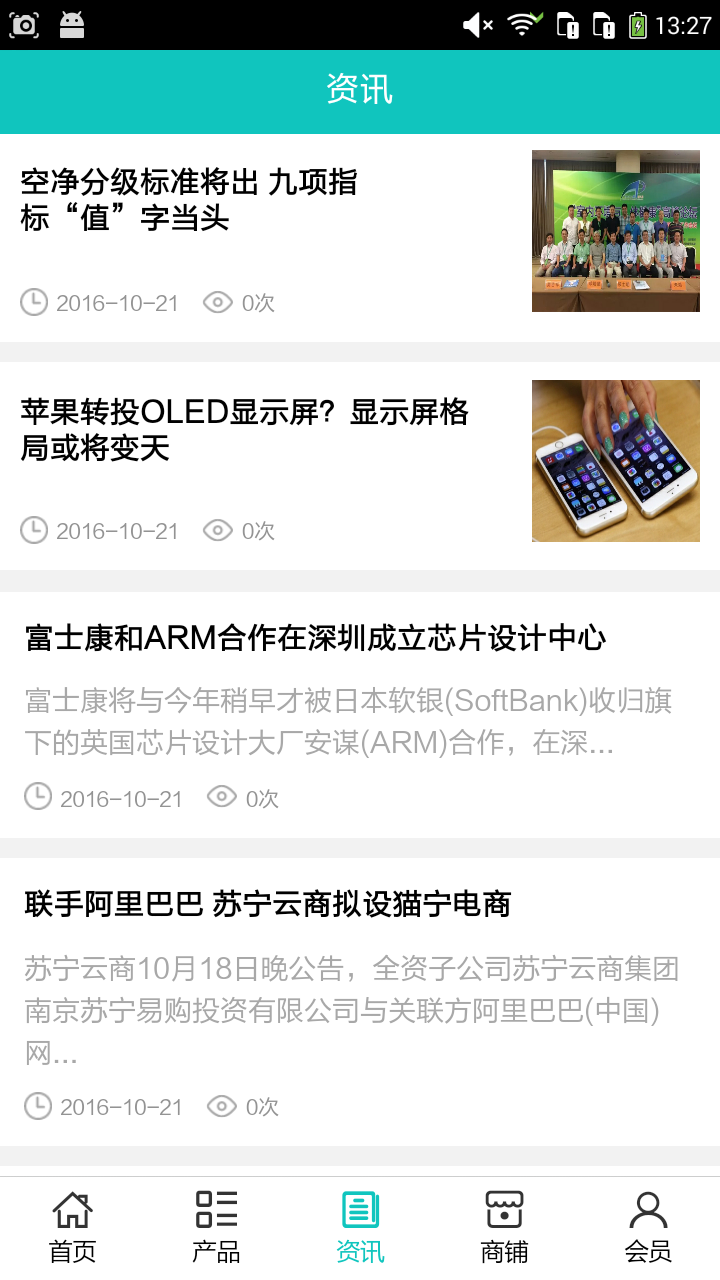Read the 富士康和ARM合作 article
Image resolution: width=720 pixels, height=1280 pixels.
[315, 638]
